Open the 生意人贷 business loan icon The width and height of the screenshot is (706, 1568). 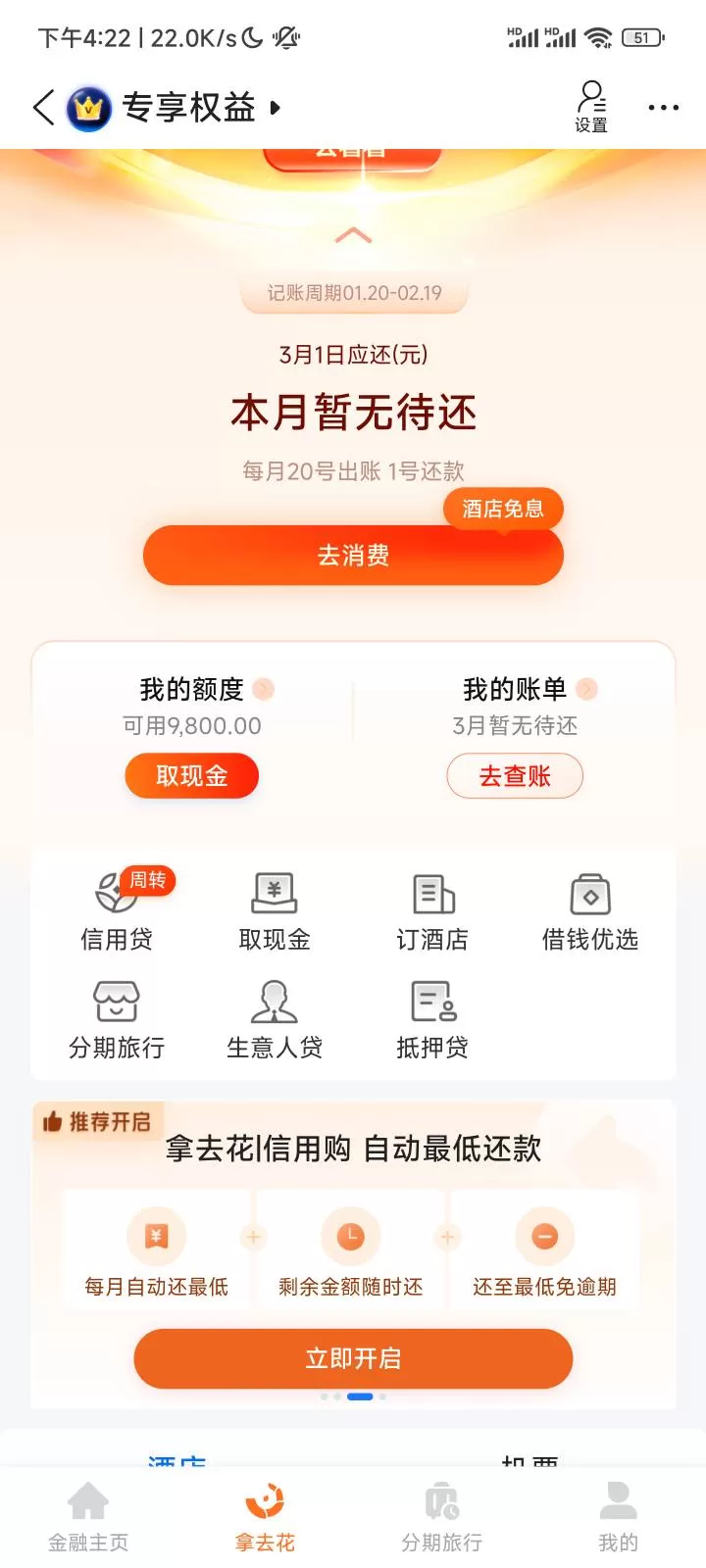coord(273,1019)
